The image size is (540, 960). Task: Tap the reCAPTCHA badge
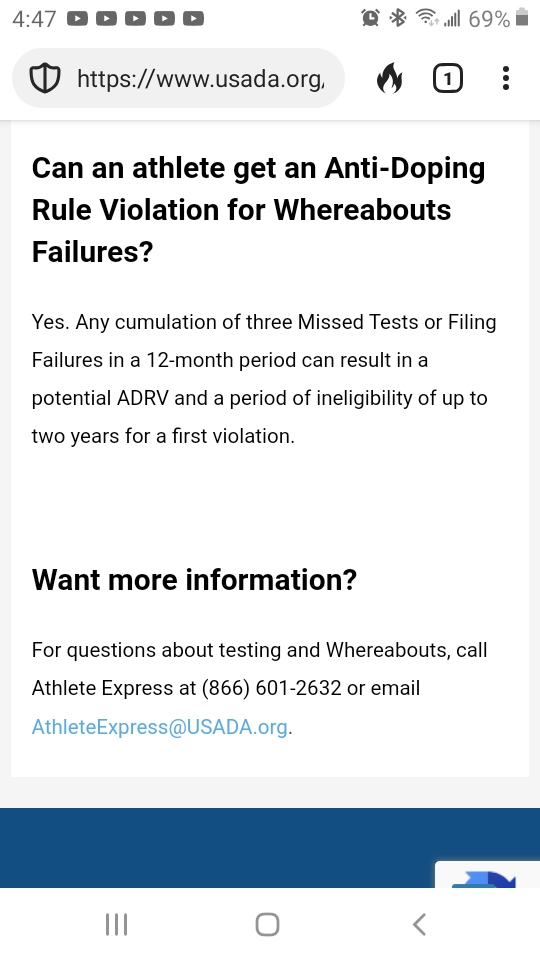click(x=487, y=874)
